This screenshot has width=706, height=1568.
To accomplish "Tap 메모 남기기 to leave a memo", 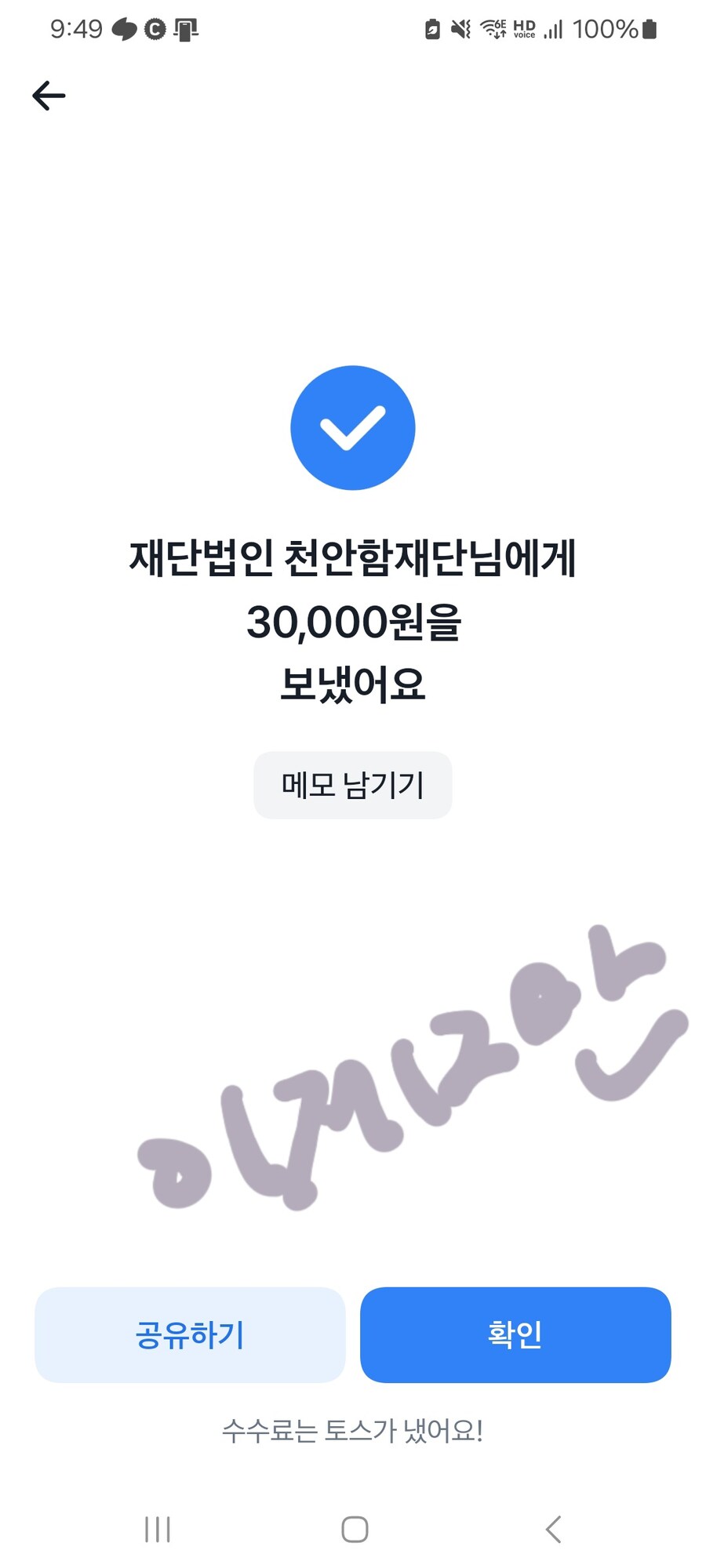I will 352,785.
